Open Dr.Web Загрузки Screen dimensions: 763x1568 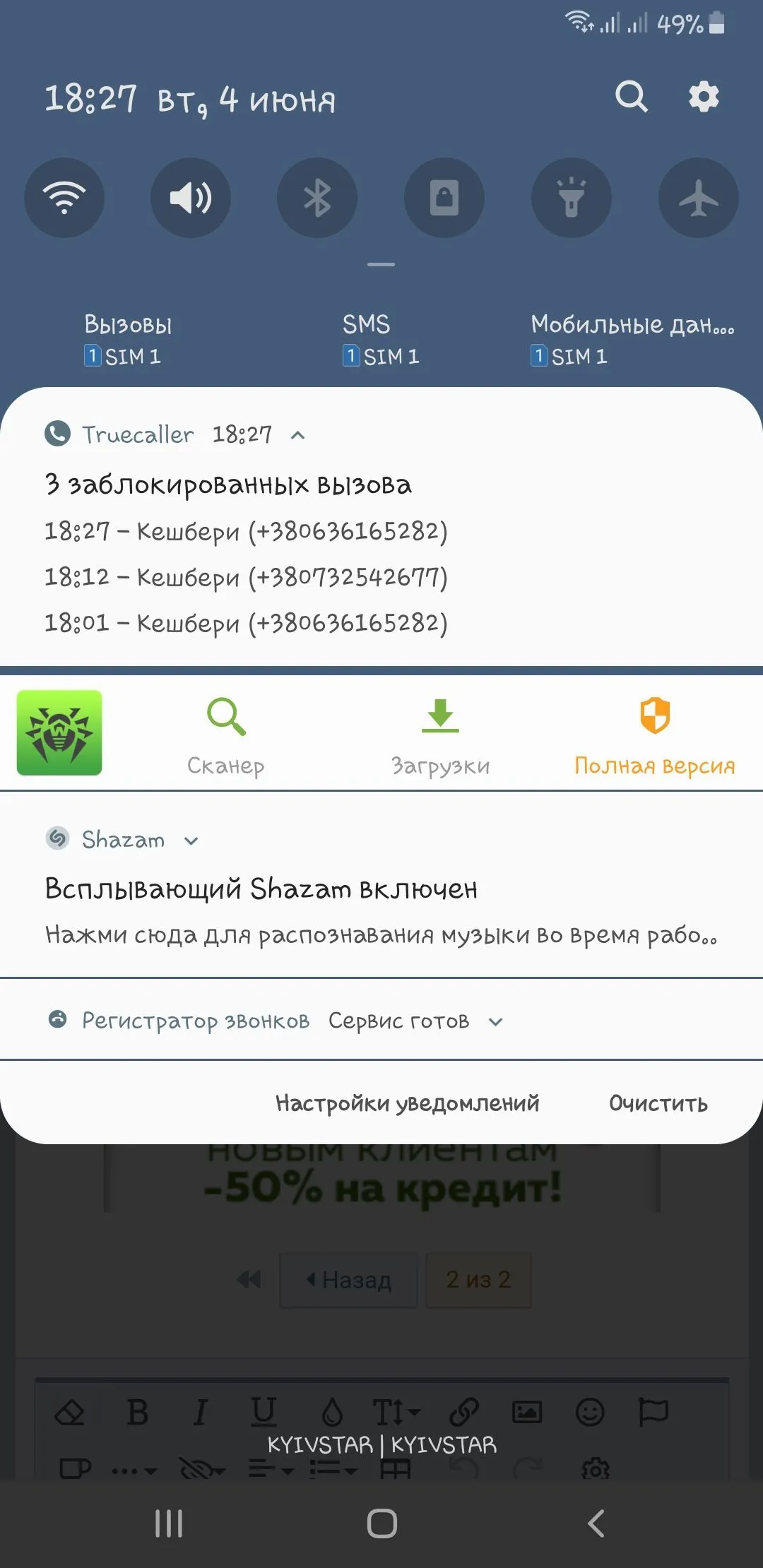tap(440, 735)
